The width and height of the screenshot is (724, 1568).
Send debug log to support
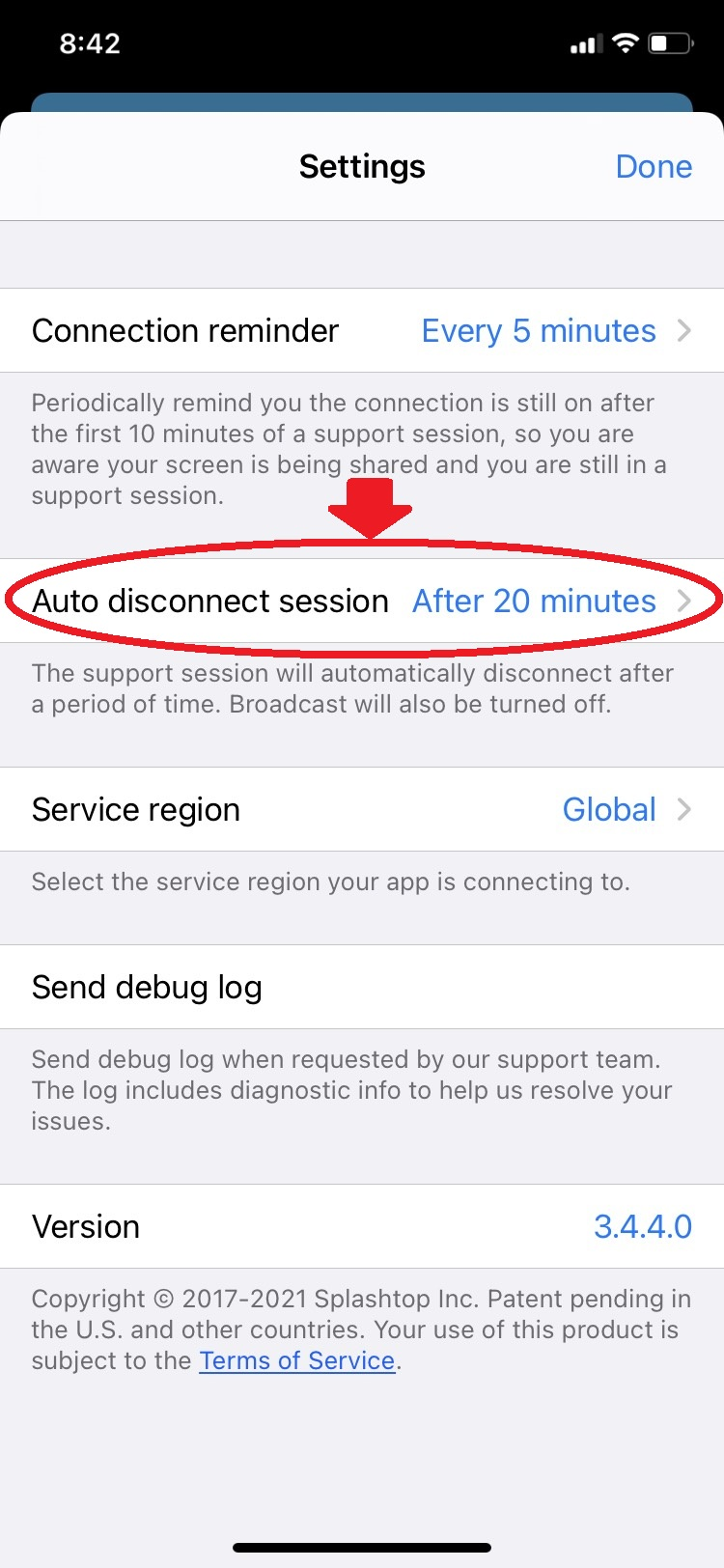point(362,988)
